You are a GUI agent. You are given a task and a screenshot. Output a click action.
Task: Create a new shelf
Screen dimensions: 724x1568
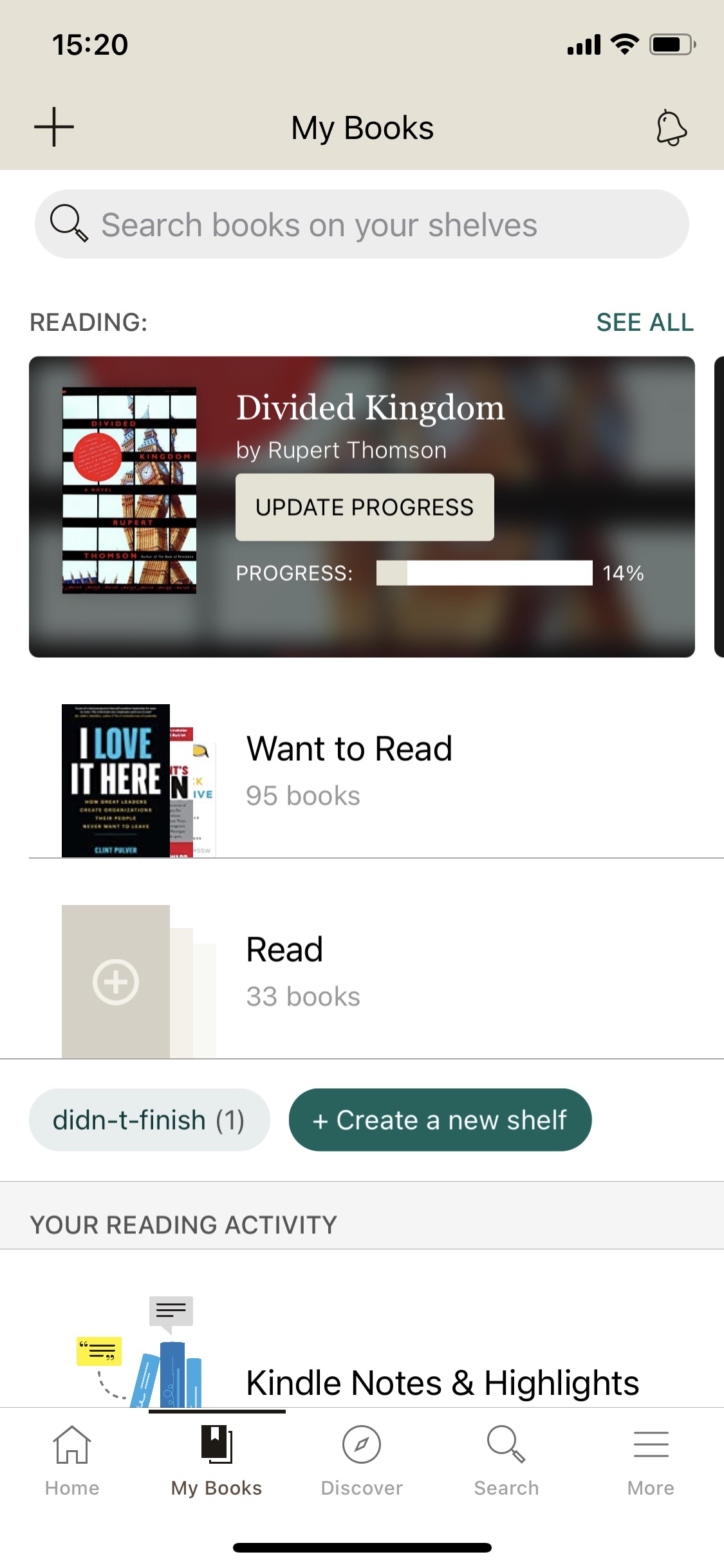(x=440, y=1120)
